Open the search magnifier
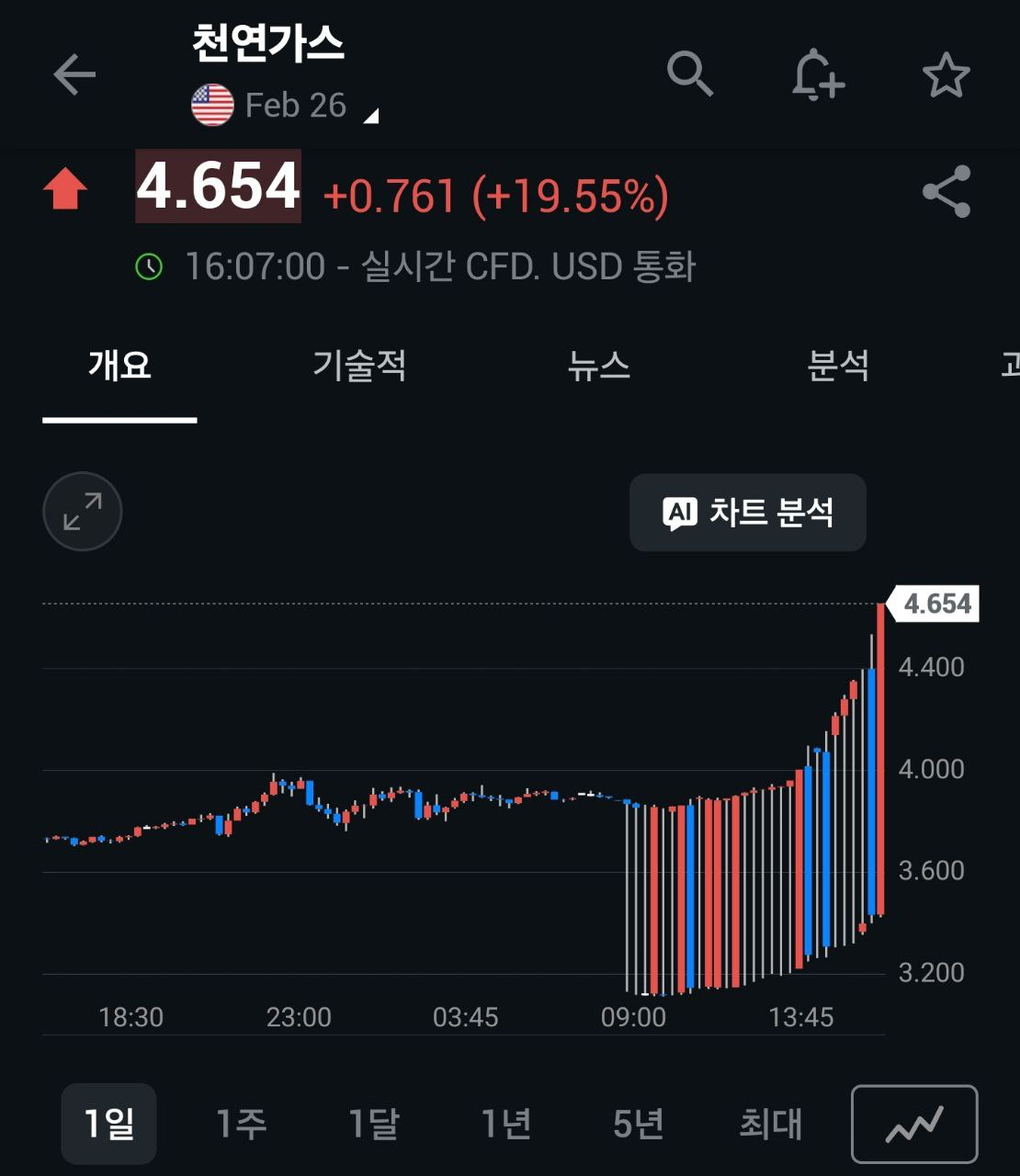The width and height of the screenshot is (1020, 1176). coord(689,73)
